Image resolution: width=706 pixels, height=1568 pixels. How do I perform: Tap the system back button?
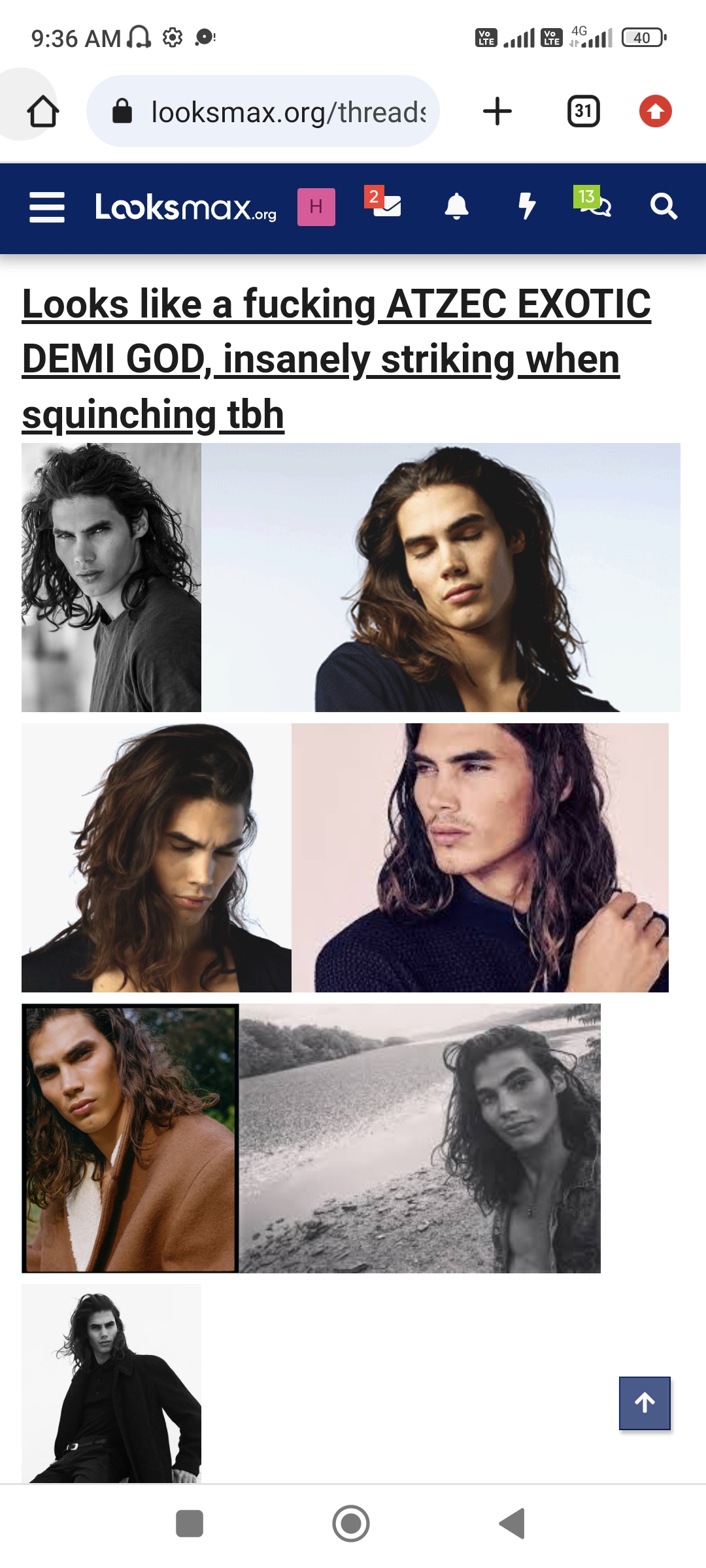pos(513,1524)
